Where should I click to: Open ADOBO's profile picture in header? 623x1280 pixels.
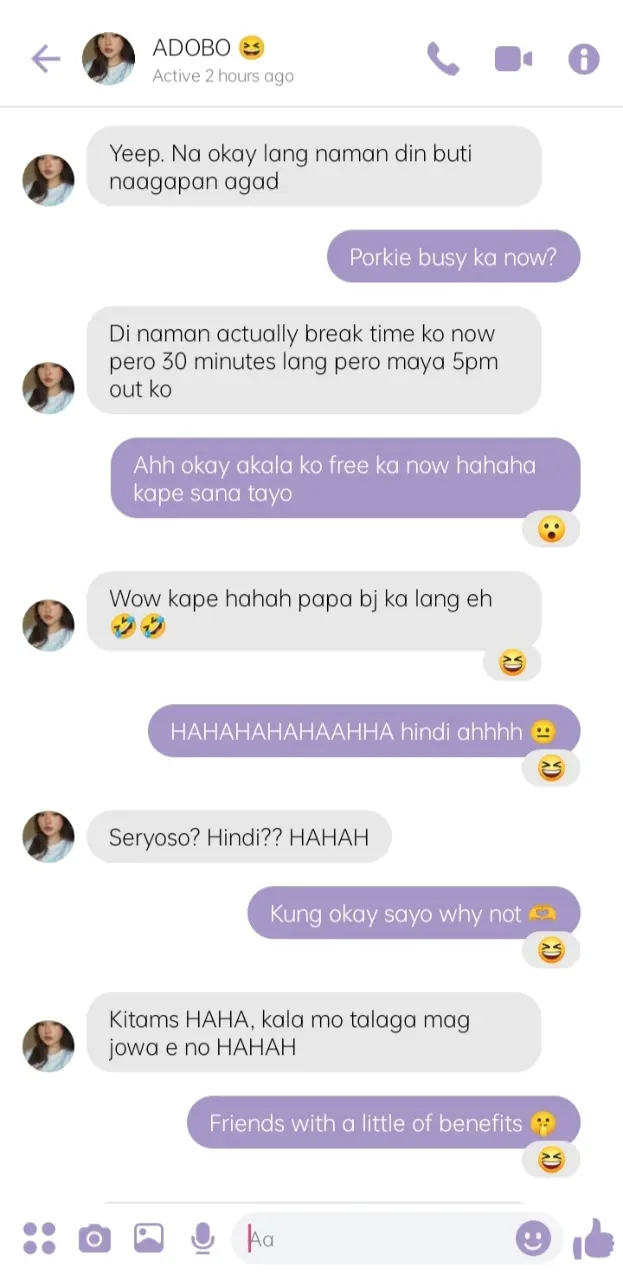click(108, 59)
